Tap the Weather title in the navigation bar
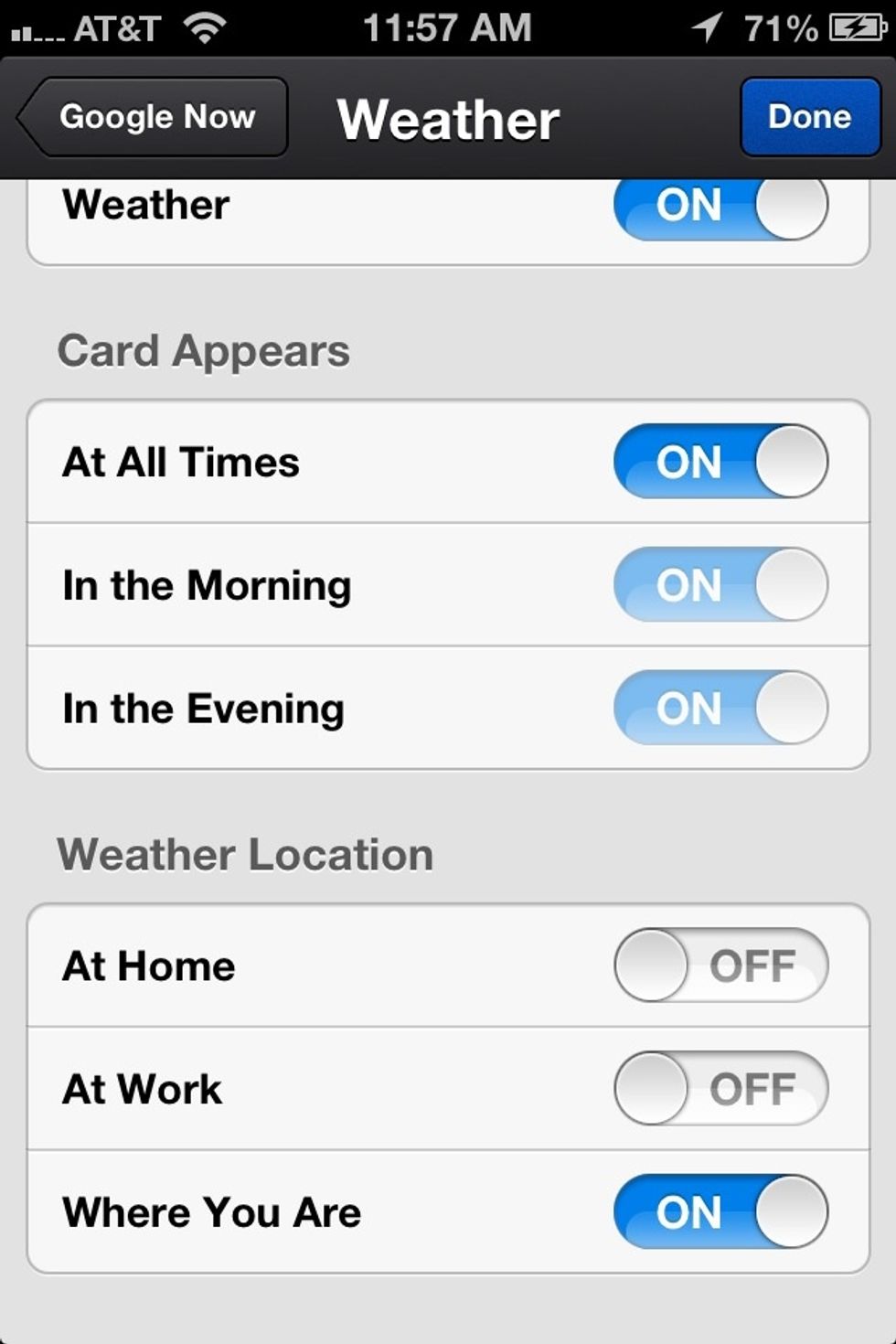This screenshot has height=1344, width=896. coord(447,117)
